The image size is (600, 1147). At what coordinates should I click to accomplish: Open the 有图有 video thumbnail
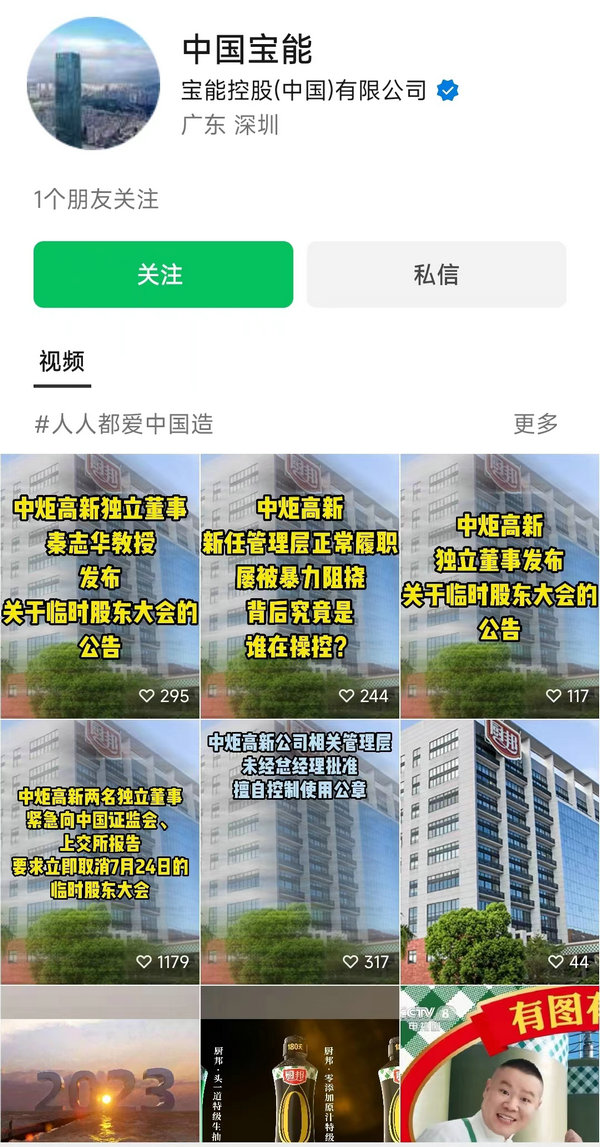(500, 1065)
